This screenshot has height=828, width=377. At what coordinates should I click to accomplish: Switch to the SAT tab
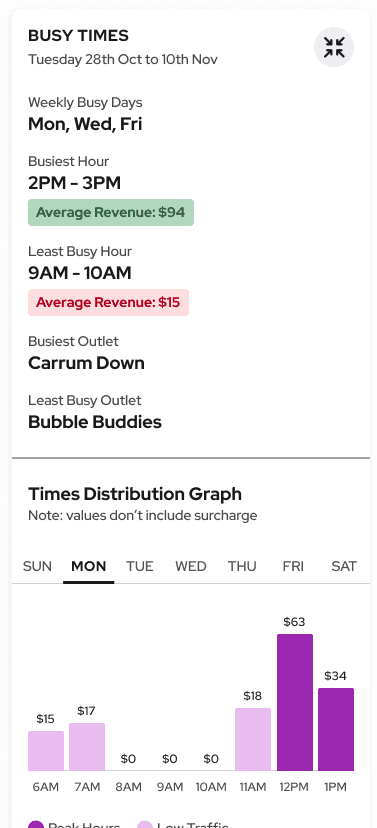tap(344, 567)
